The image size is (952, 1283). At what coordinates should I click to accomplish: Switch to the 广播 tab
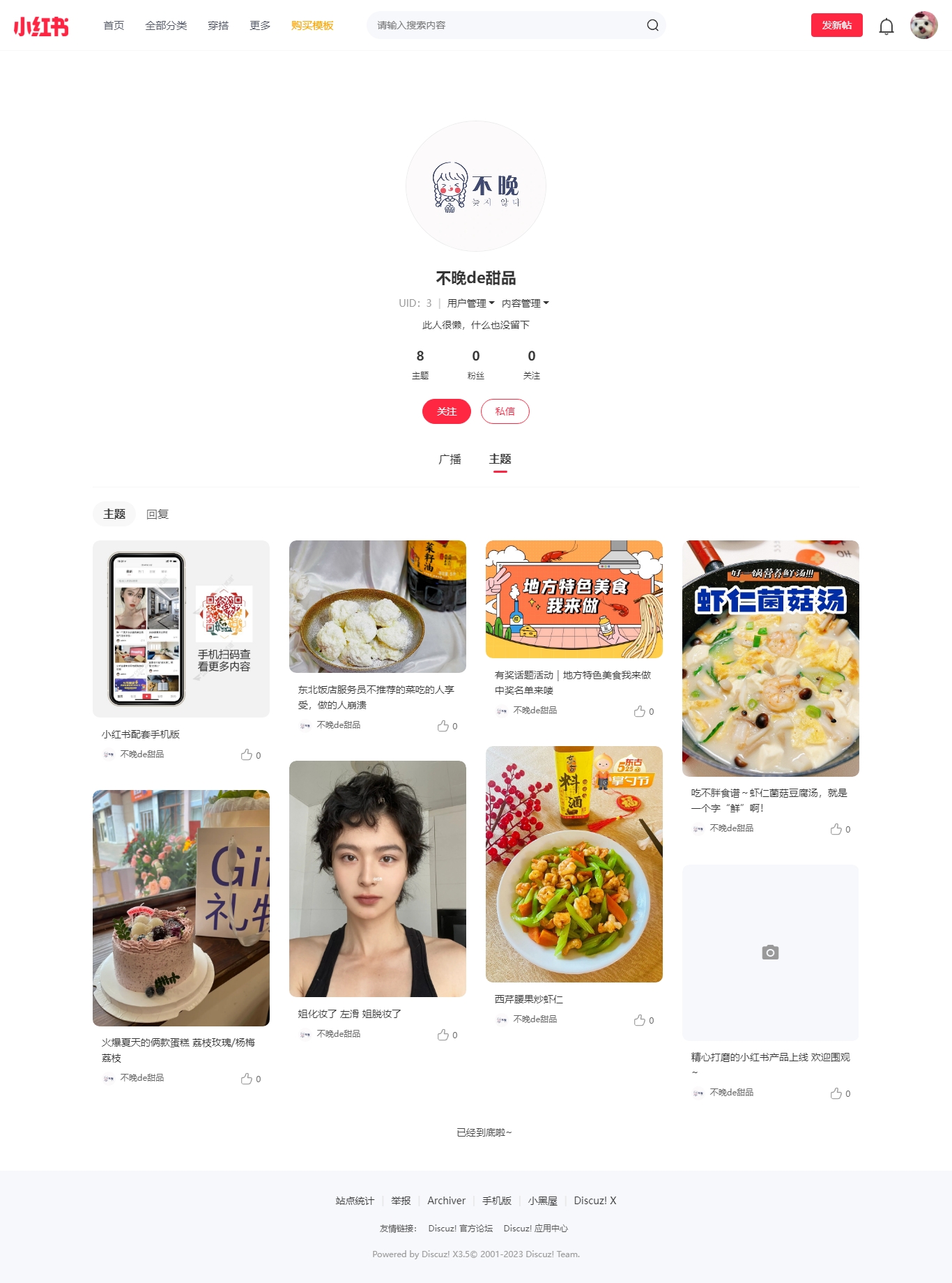pos(450,459)
